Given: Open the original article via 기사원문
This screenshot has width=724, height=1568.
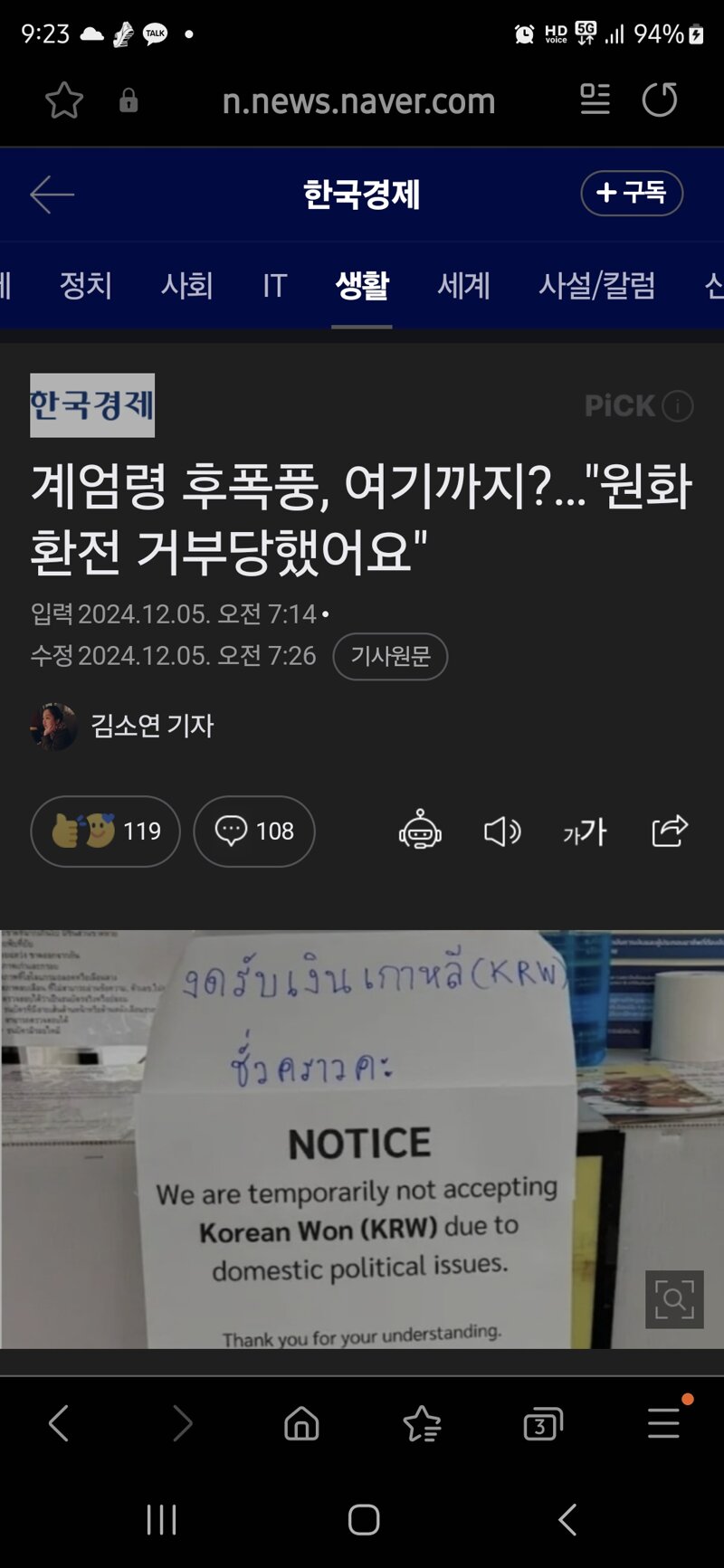Looking at the screenshot, I should pos(390,656).
